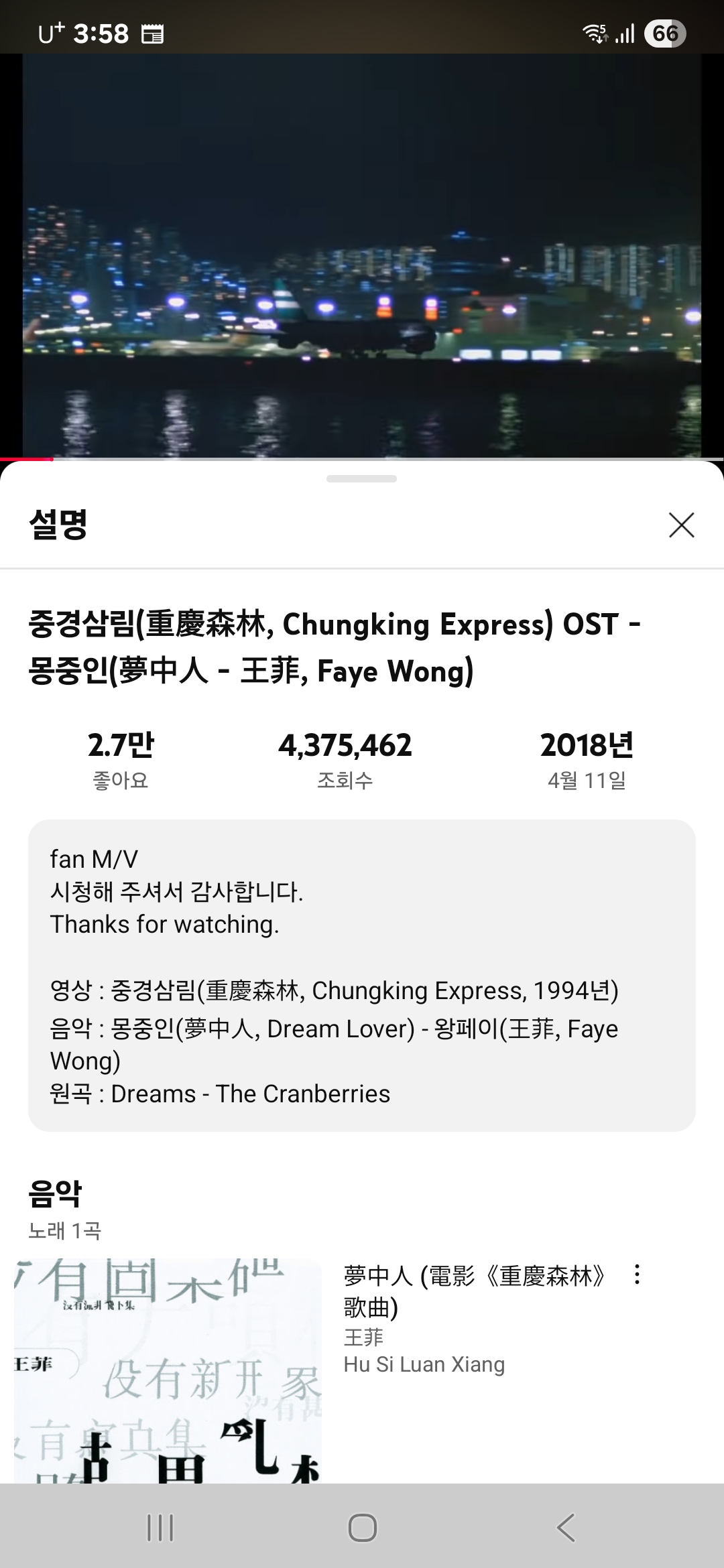Close the 설명 description panel
724x1568 pixels.
(681, 525)
